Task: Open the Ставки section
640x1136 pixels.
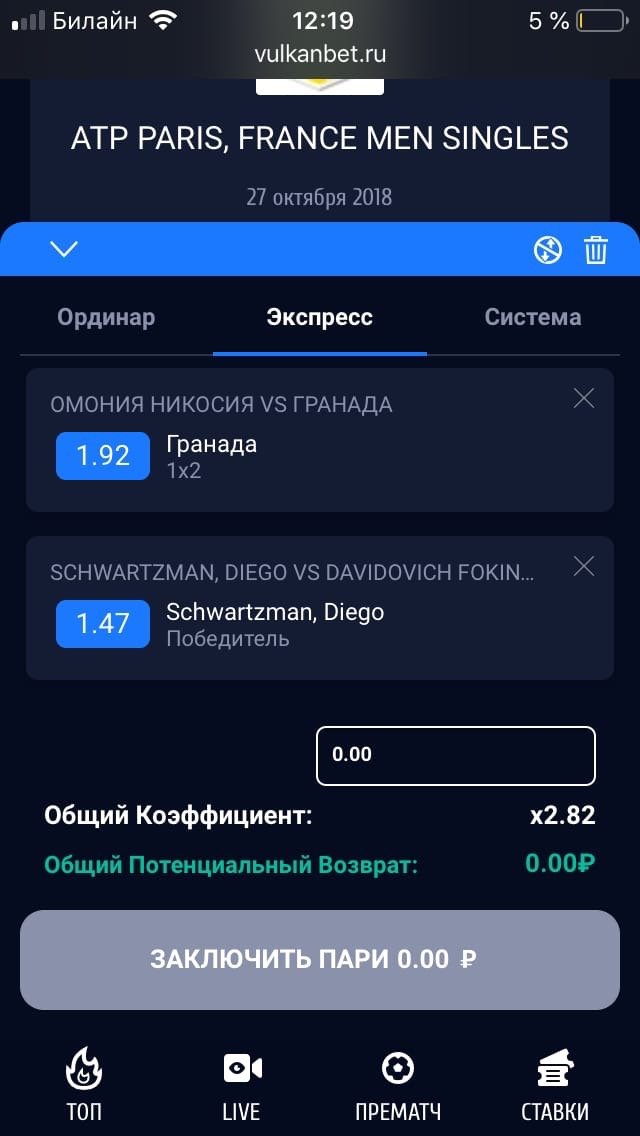Action: 554,1084
